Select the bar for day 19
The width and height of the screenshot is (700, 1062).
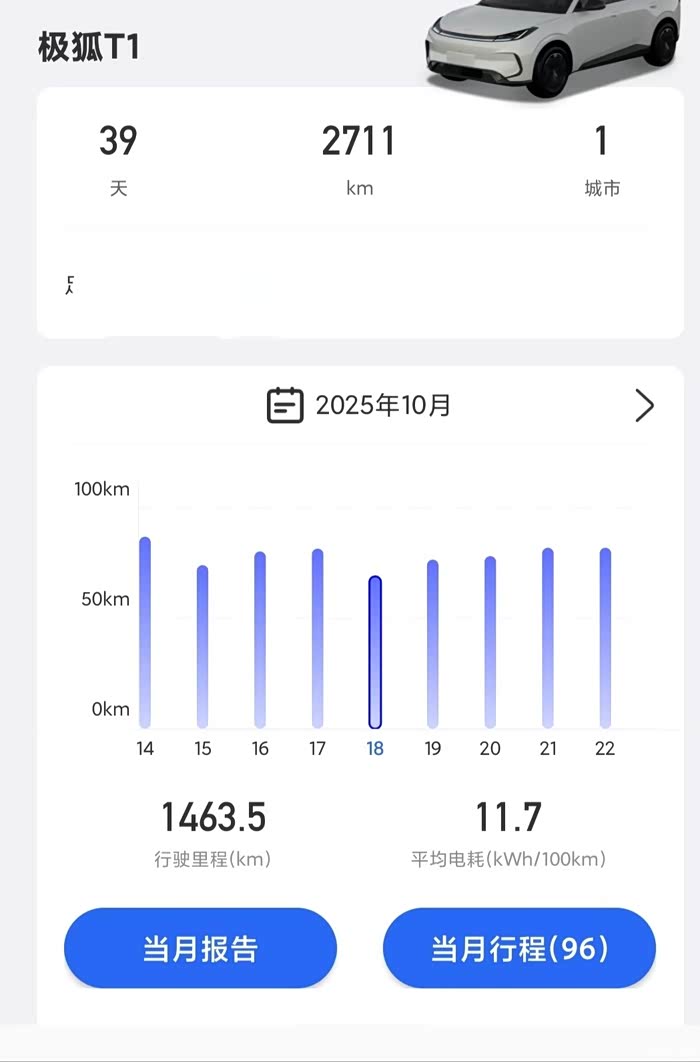click(433, 644)
